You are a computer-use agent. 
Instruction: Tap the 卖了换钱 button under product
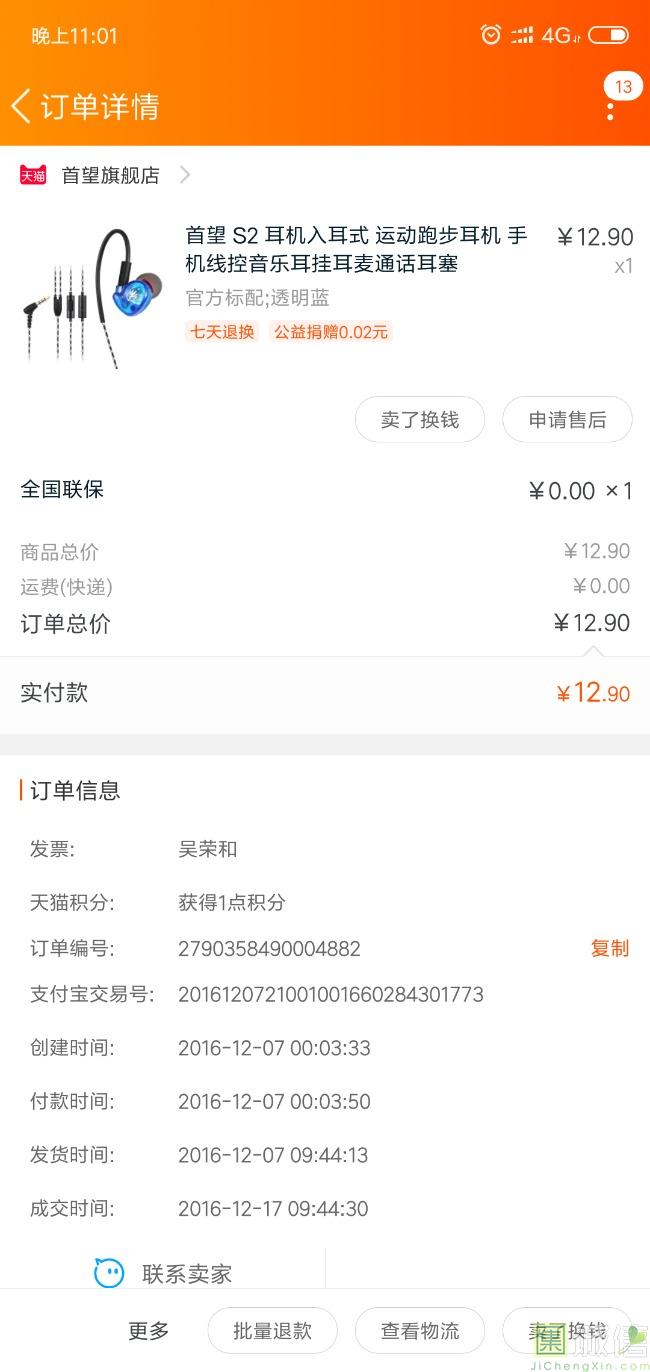click(420, 420)
